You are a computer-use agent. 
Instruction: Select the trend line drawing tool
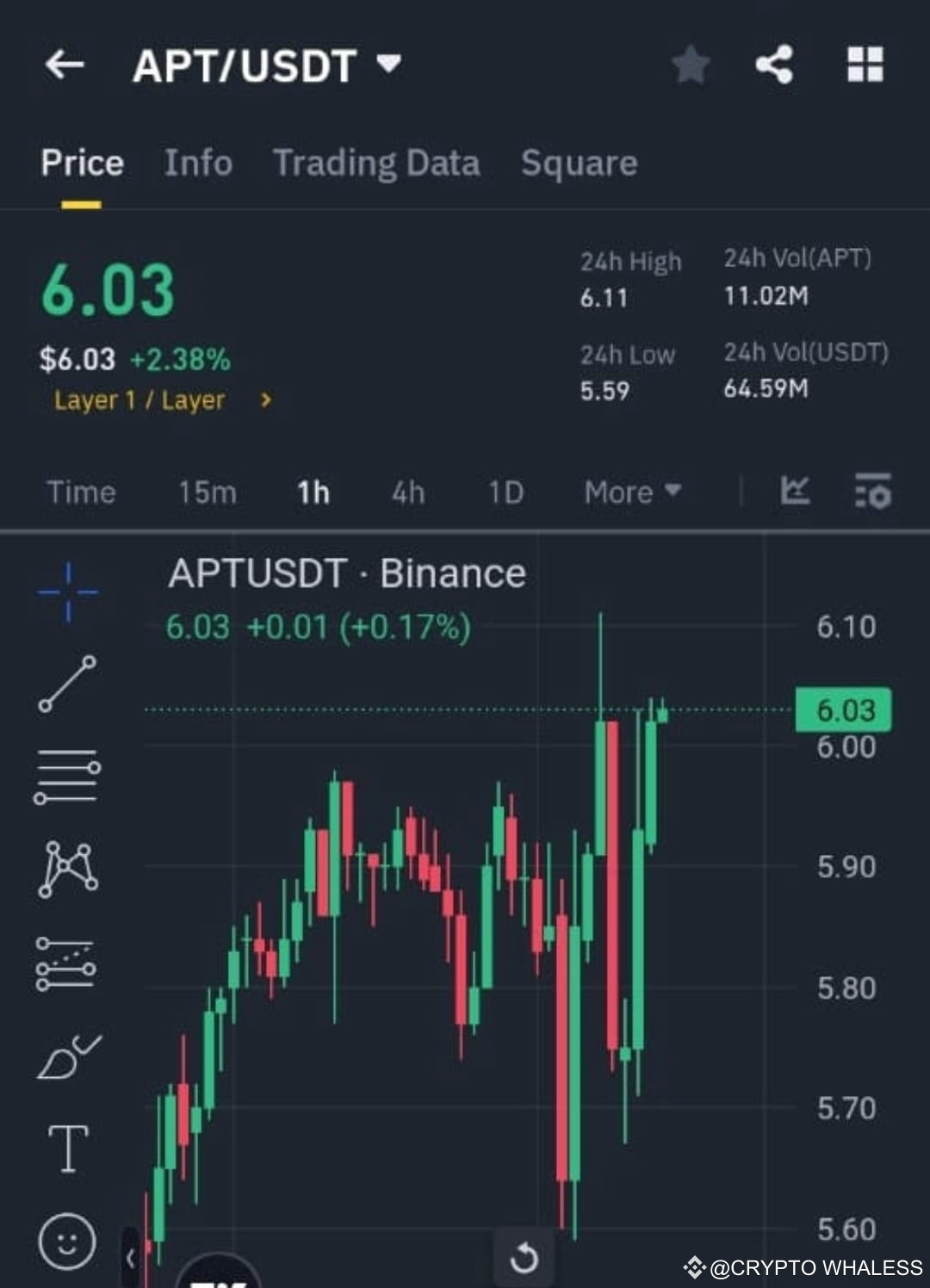coord(66,684)
